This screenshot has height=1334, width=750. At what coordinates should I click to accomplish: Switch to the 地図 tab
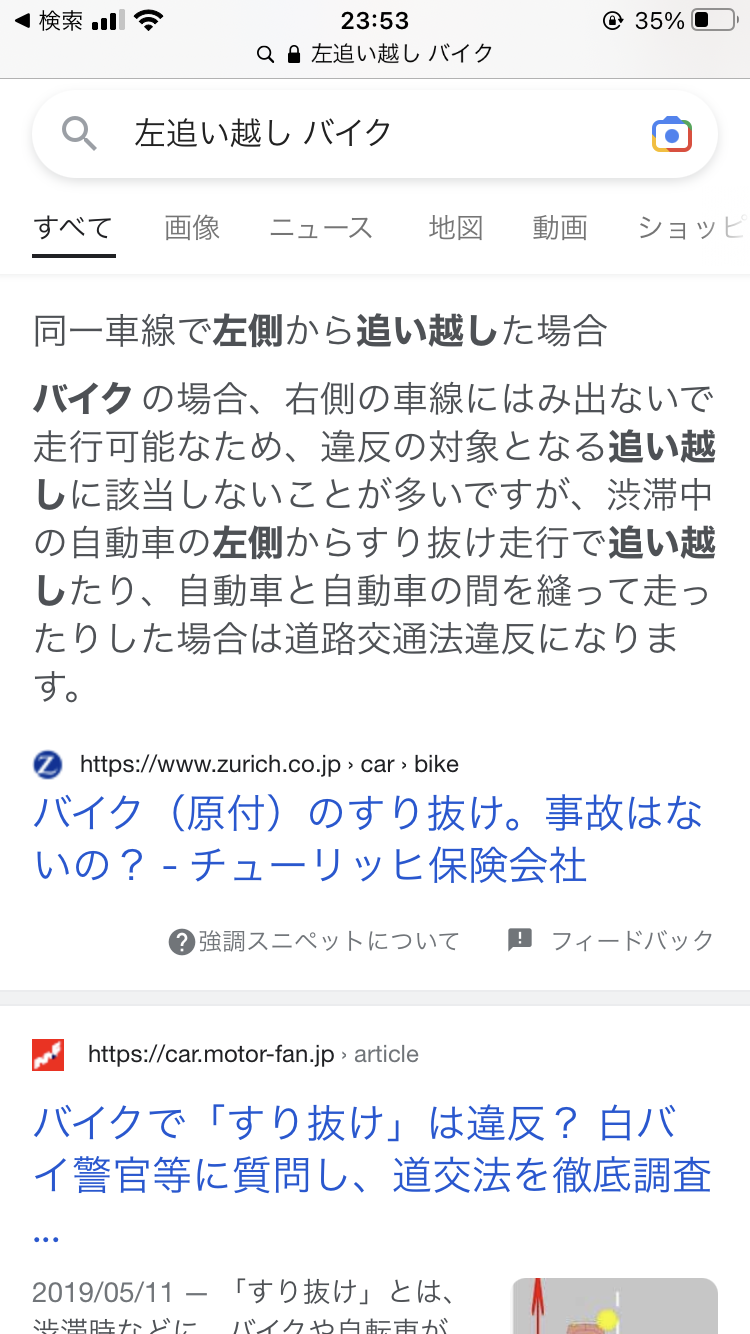click(x=456, y=228)
